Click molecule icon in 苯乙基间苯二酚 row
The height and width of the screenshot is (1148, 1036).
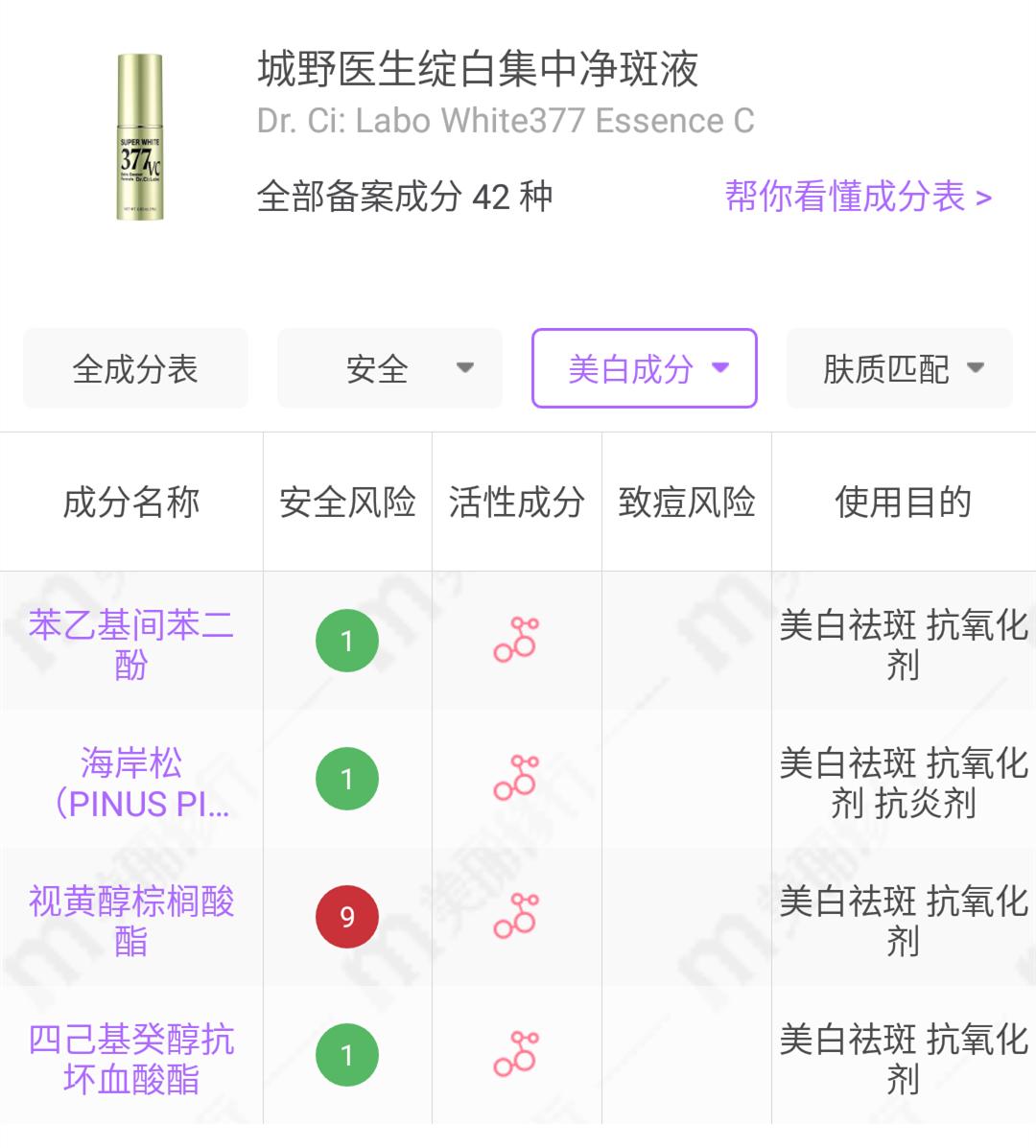point(516,640)
